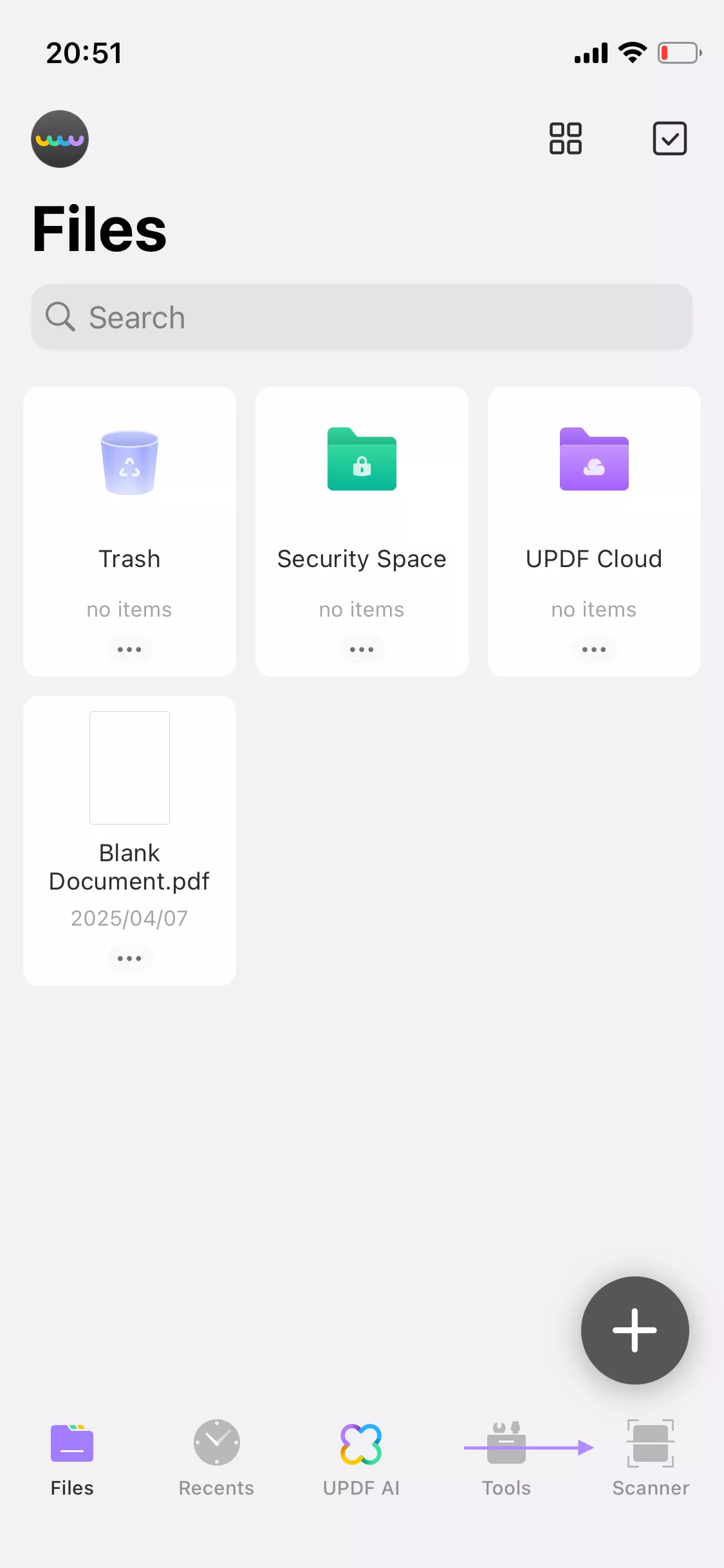Open Blank Document.pdf
724x1568 pixels.
[x=129, y=805]
